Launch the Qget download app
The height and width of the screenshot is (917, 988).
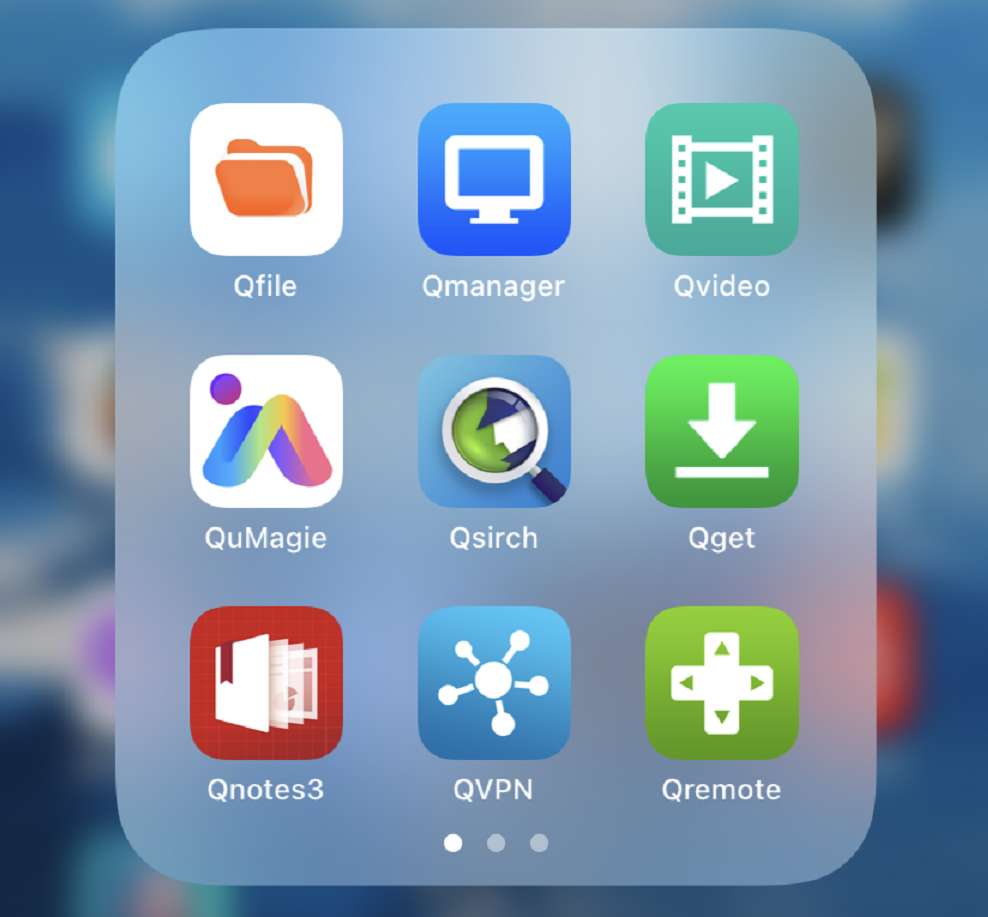721,431
